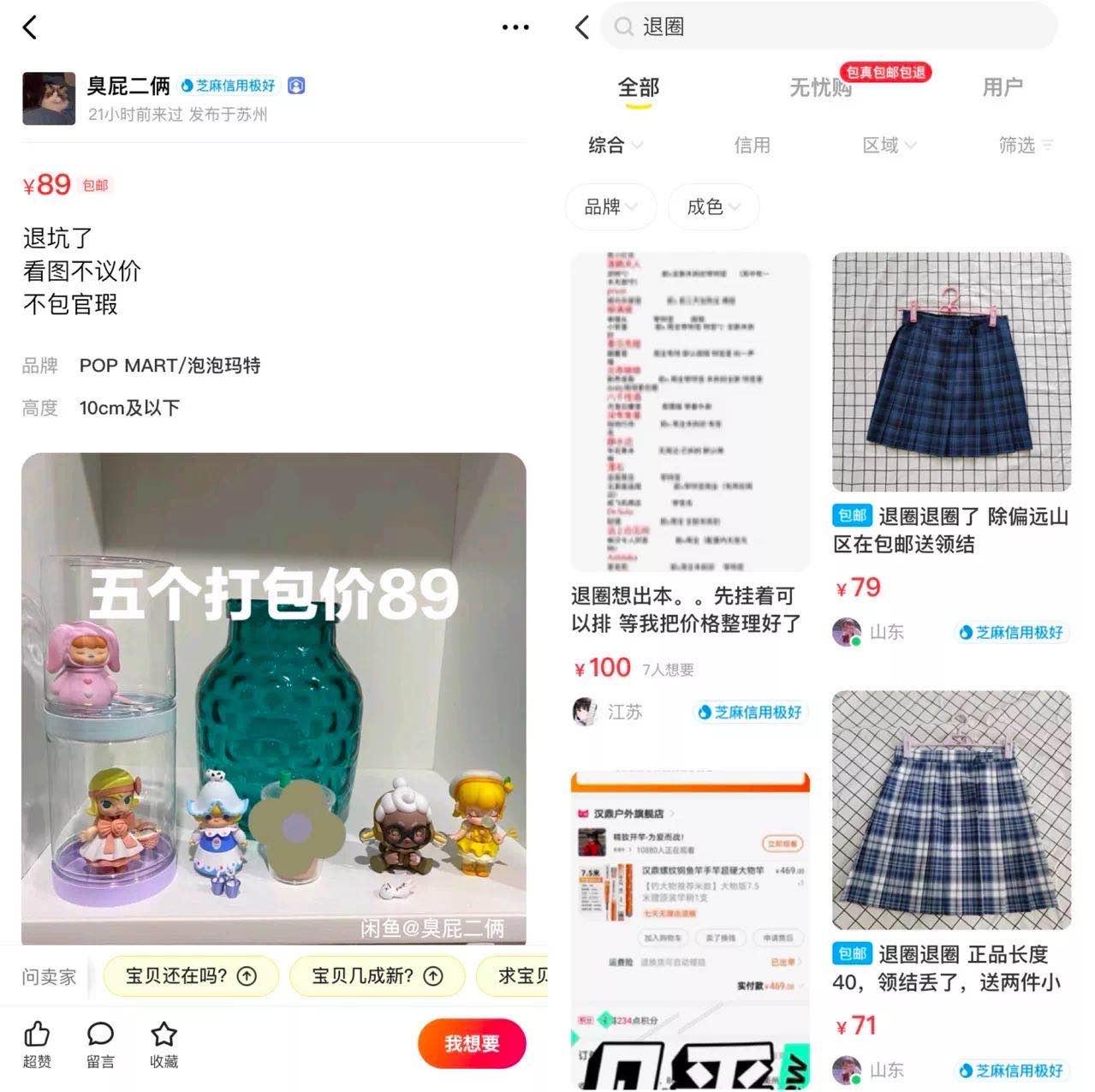
Task: Tap the 宝贝几成新? quick question chip
Action: pos(377,976)
